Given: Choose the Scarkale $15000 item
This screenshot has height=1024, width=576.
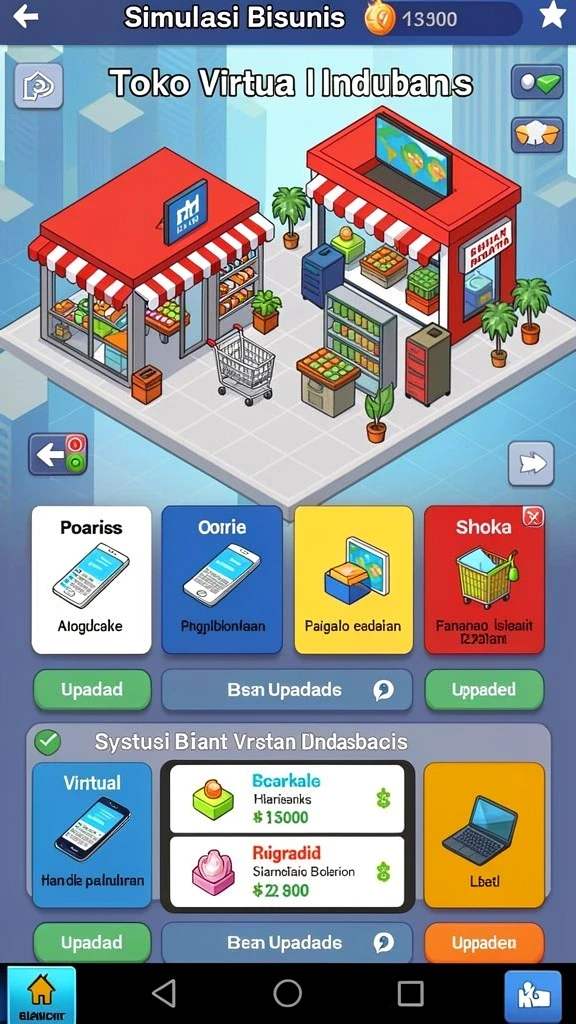Looking at the screenshot, I should (x=287, y=799).
